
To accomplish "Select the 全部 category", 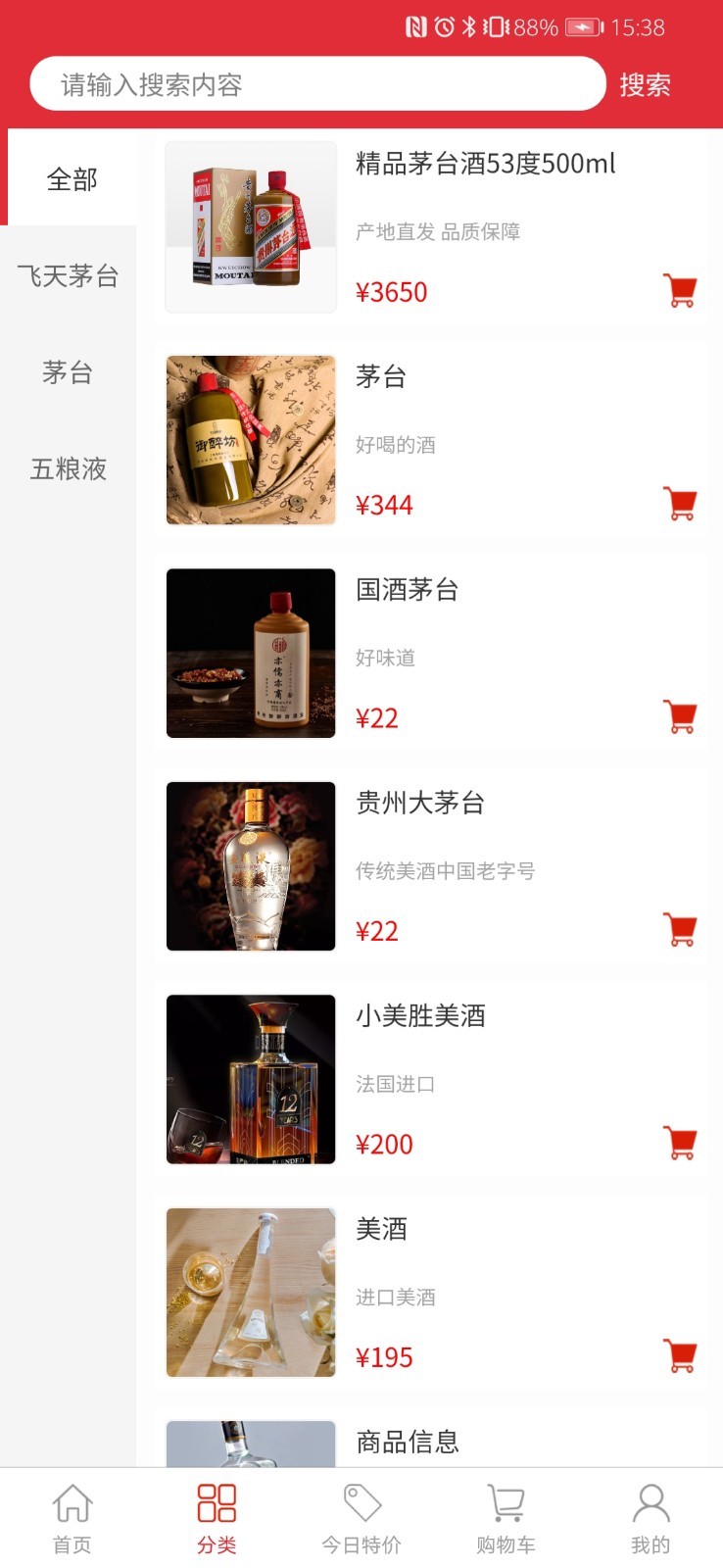I will click(x=72, y=179).
